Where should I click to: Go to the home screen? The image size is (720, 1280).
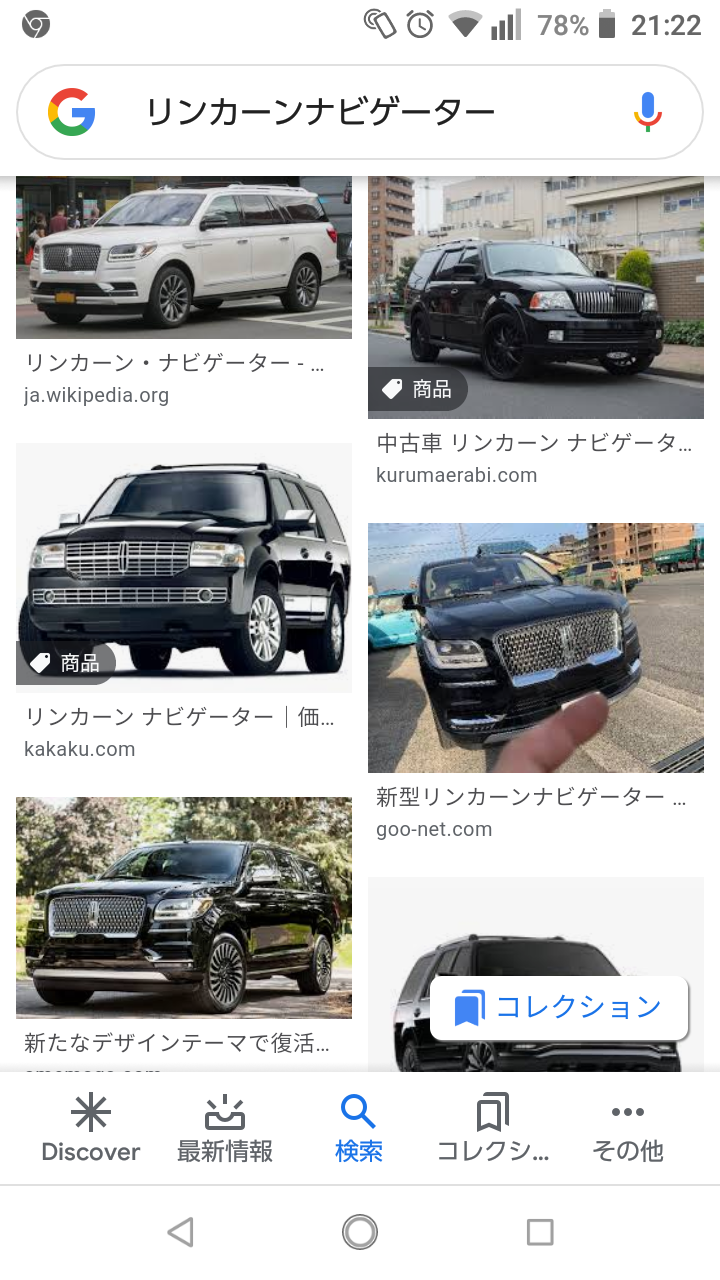(x=360, y=1232)
